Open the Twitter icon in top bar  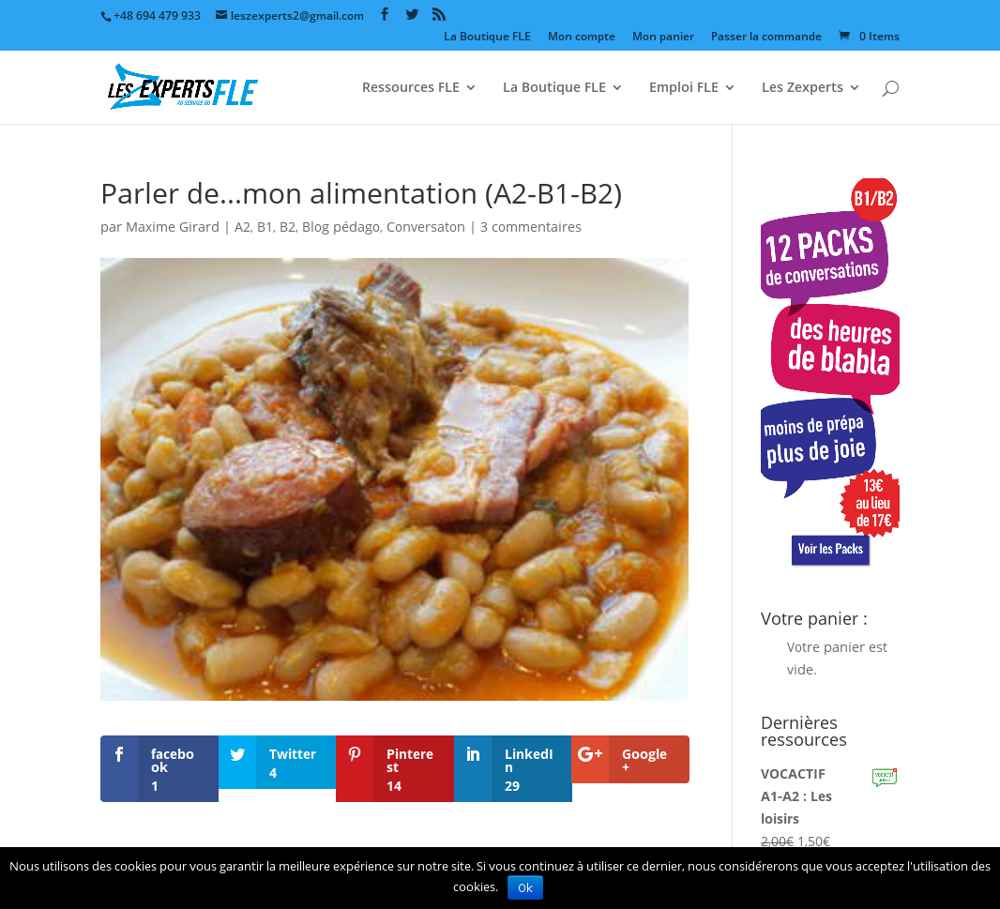point(411,15)
